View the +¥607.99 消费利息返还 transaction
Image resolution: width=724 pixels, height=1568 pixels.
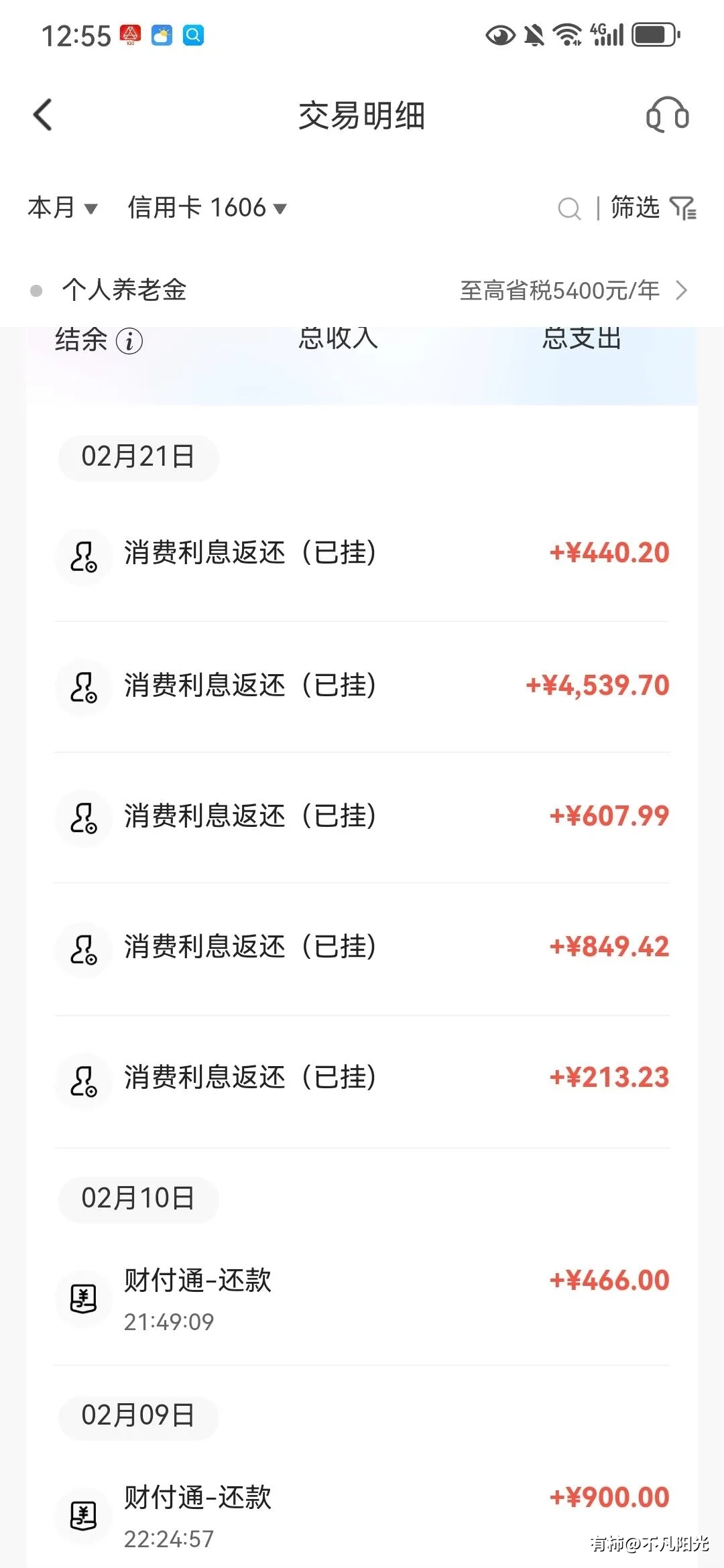(362, 817)
